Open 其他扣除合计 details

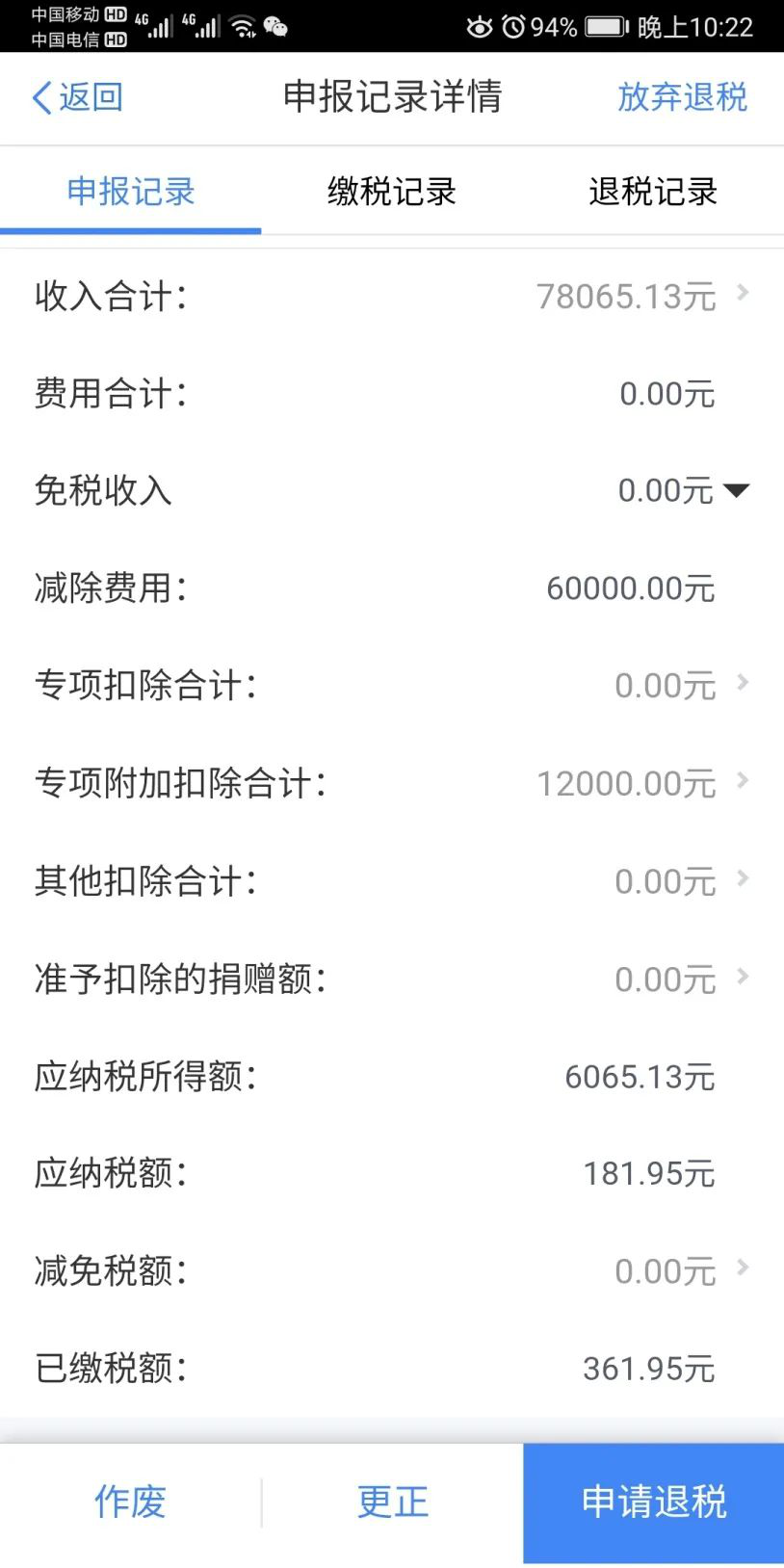coord(742,878)
